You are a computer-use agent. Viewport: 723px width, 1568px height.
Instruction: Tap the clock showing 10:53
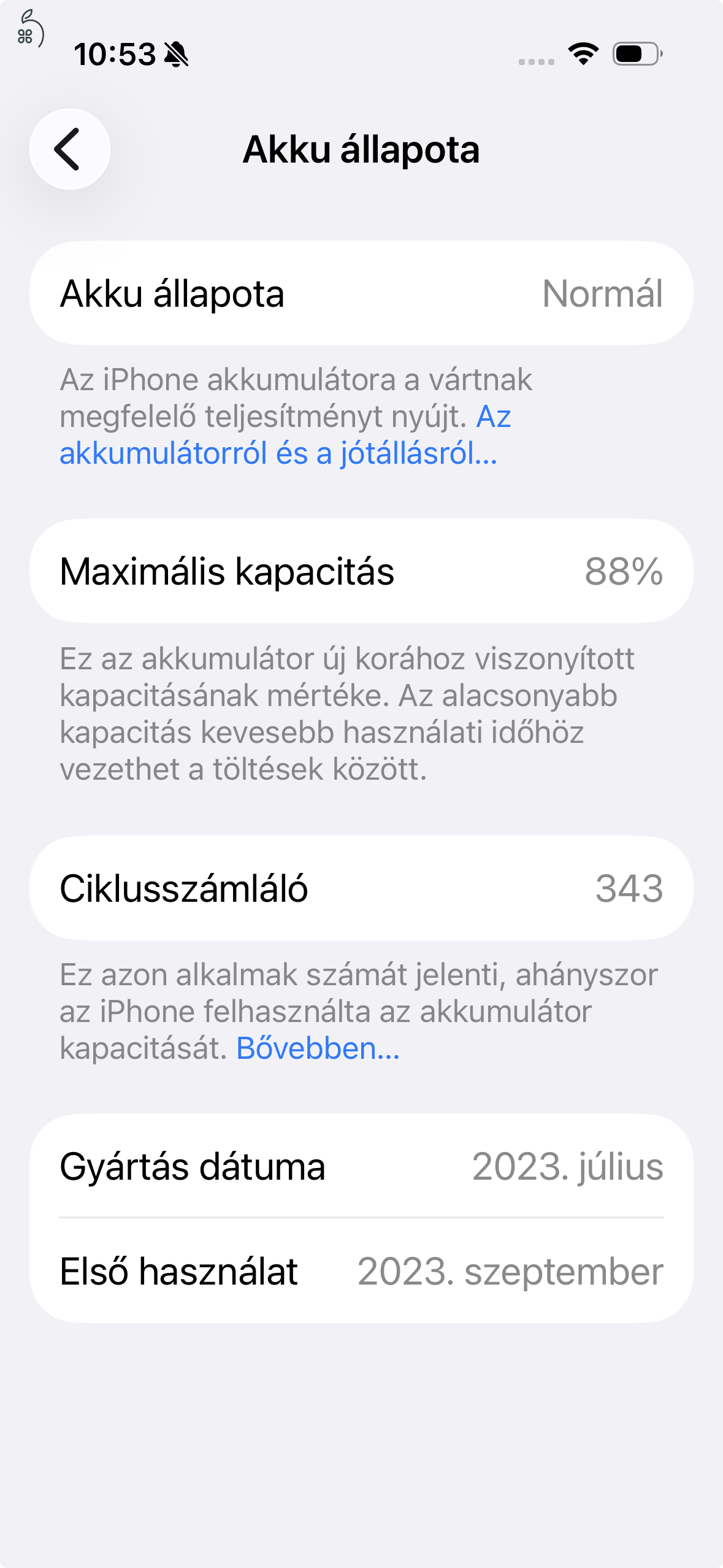116,54
